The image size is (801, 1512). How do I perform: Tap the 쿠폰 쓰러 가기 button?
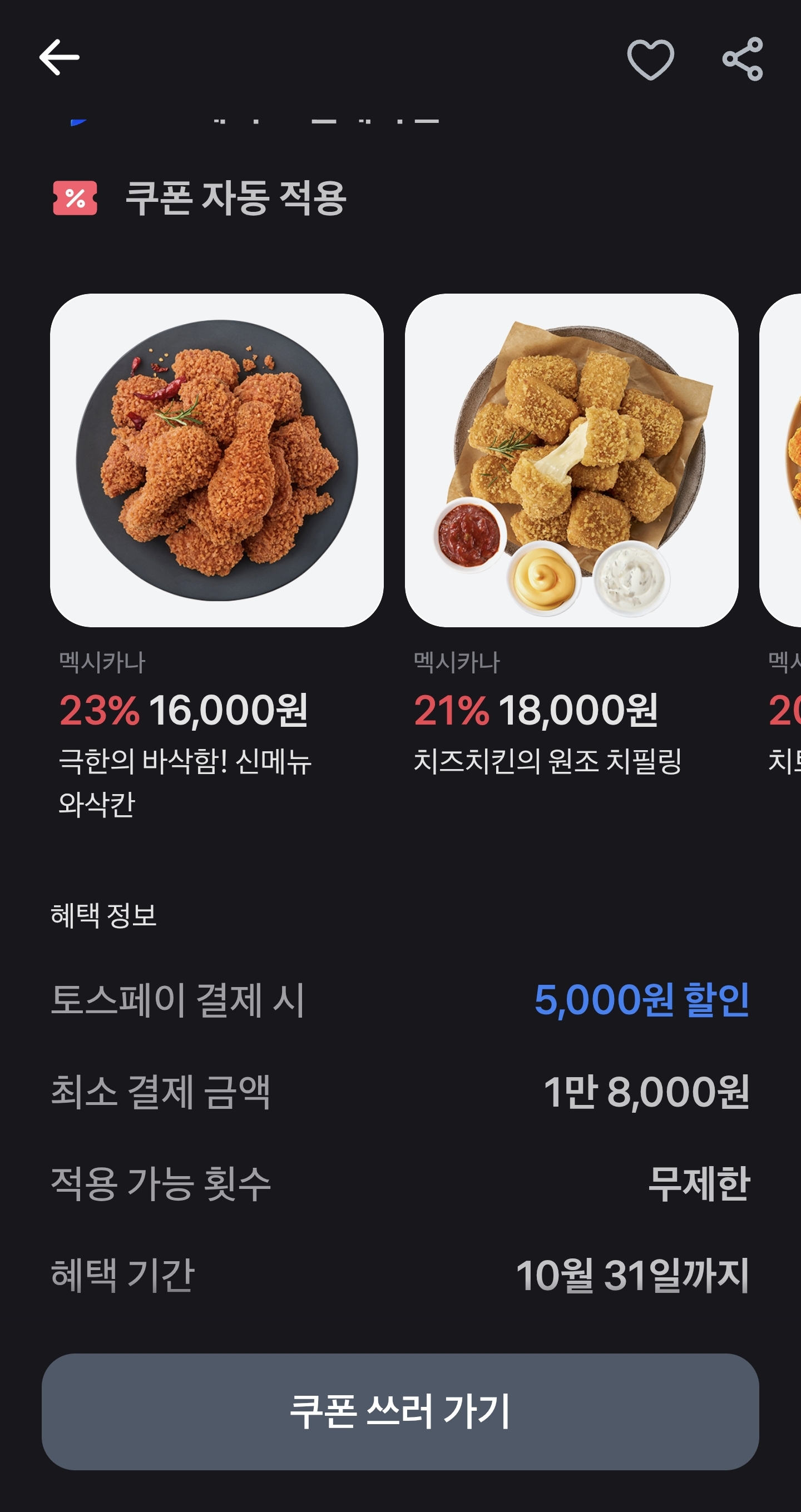tap(400, 1411)
